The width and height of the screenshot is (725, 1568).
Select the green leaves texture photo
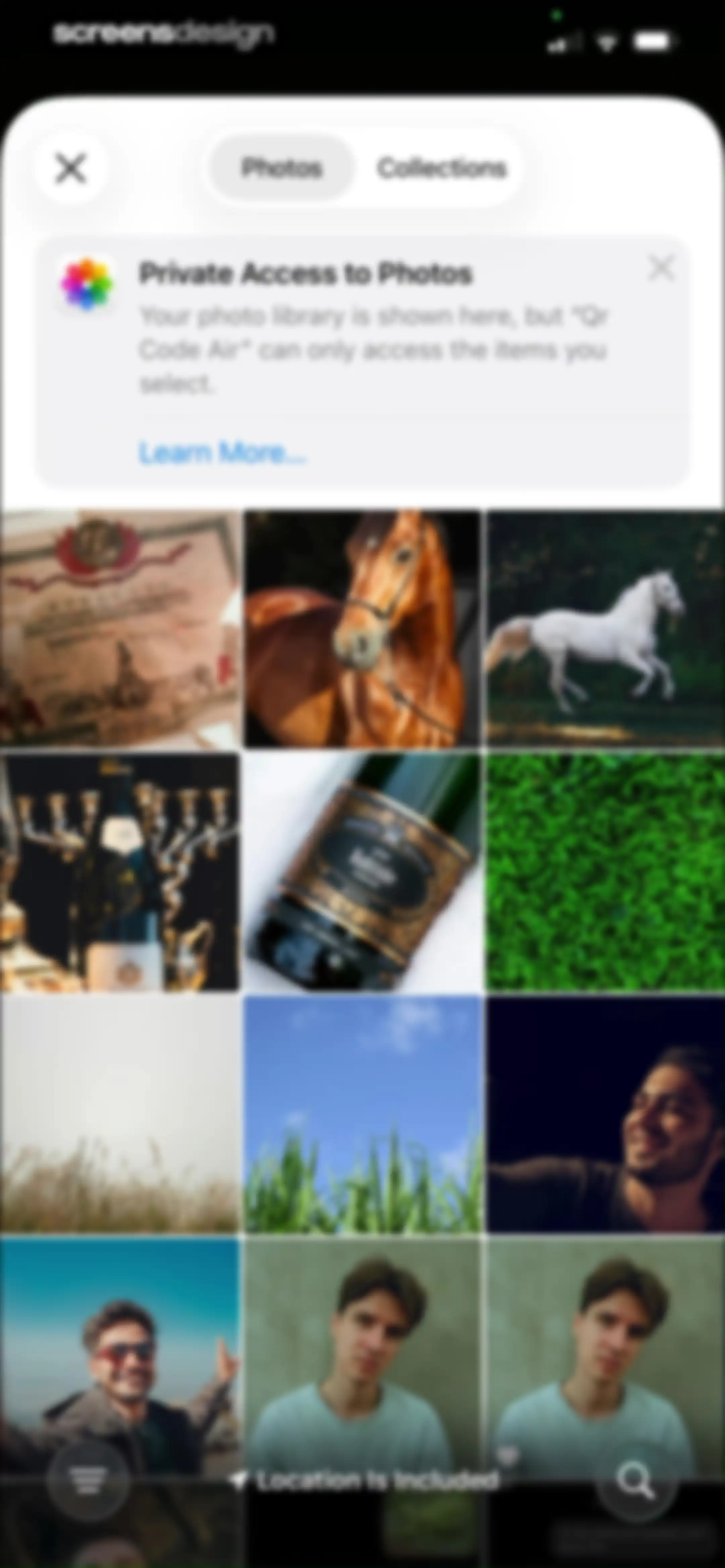point(606,872)
